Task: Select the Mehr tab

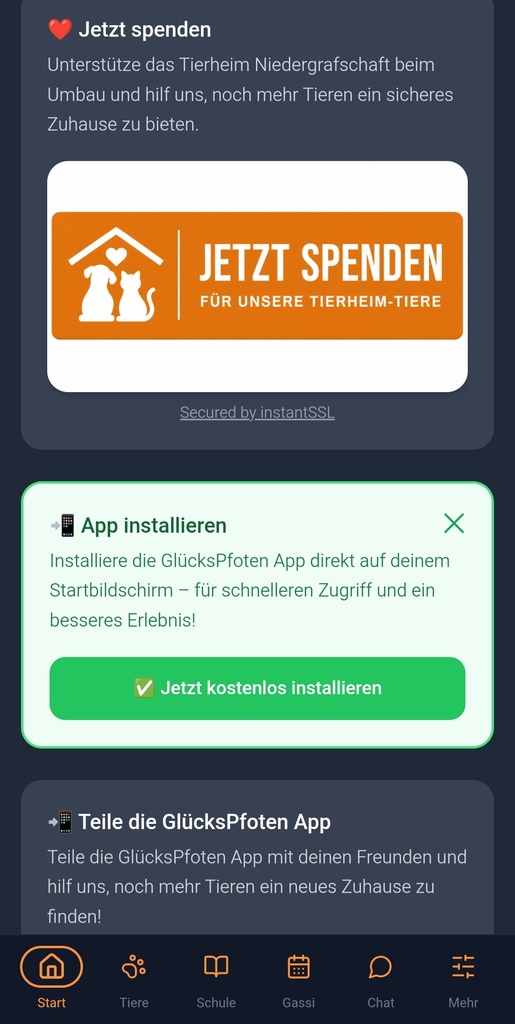Action: 463,978
